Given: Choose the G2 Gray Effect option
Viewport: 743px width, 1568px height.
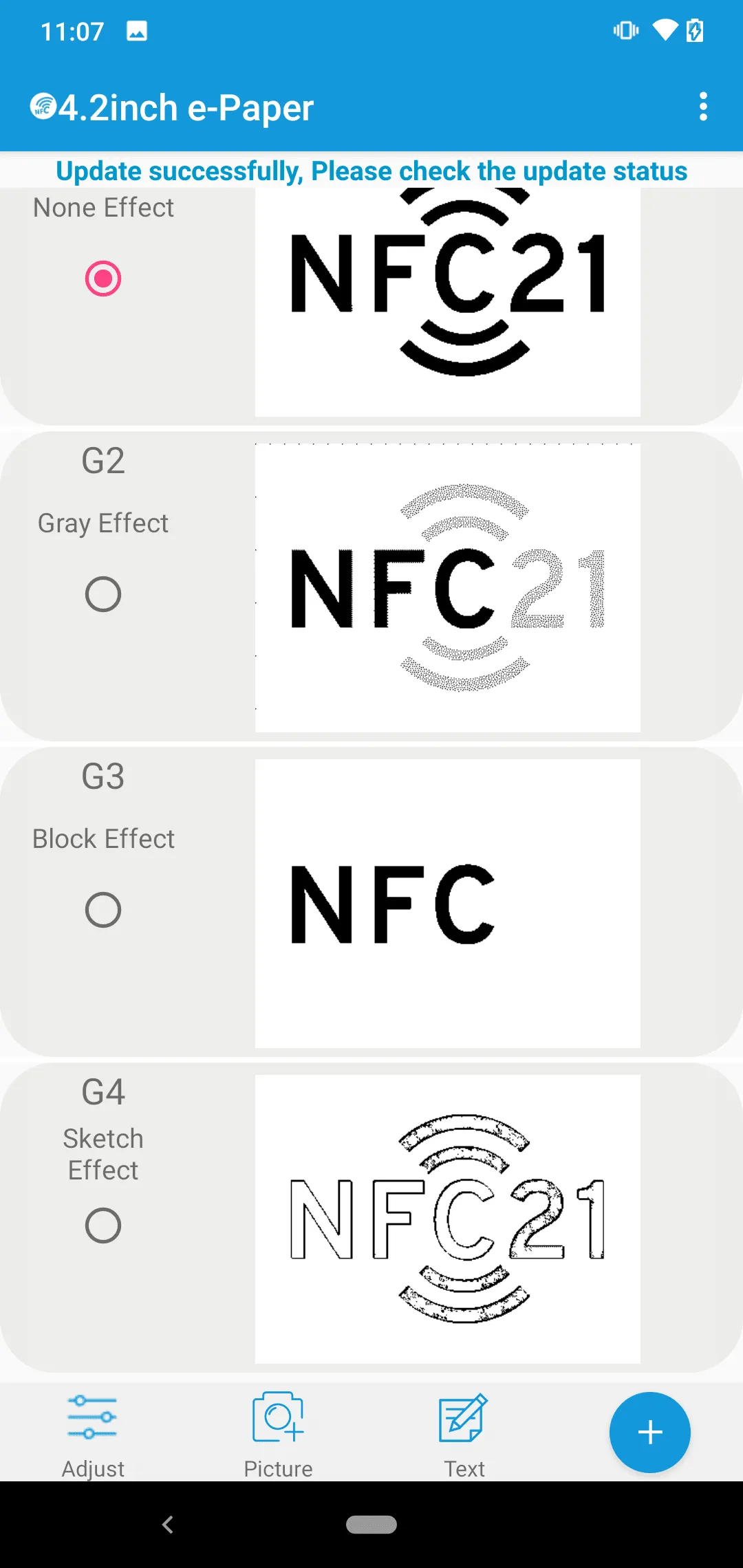Looking at the screenshot, I should [x=103, y=594].
